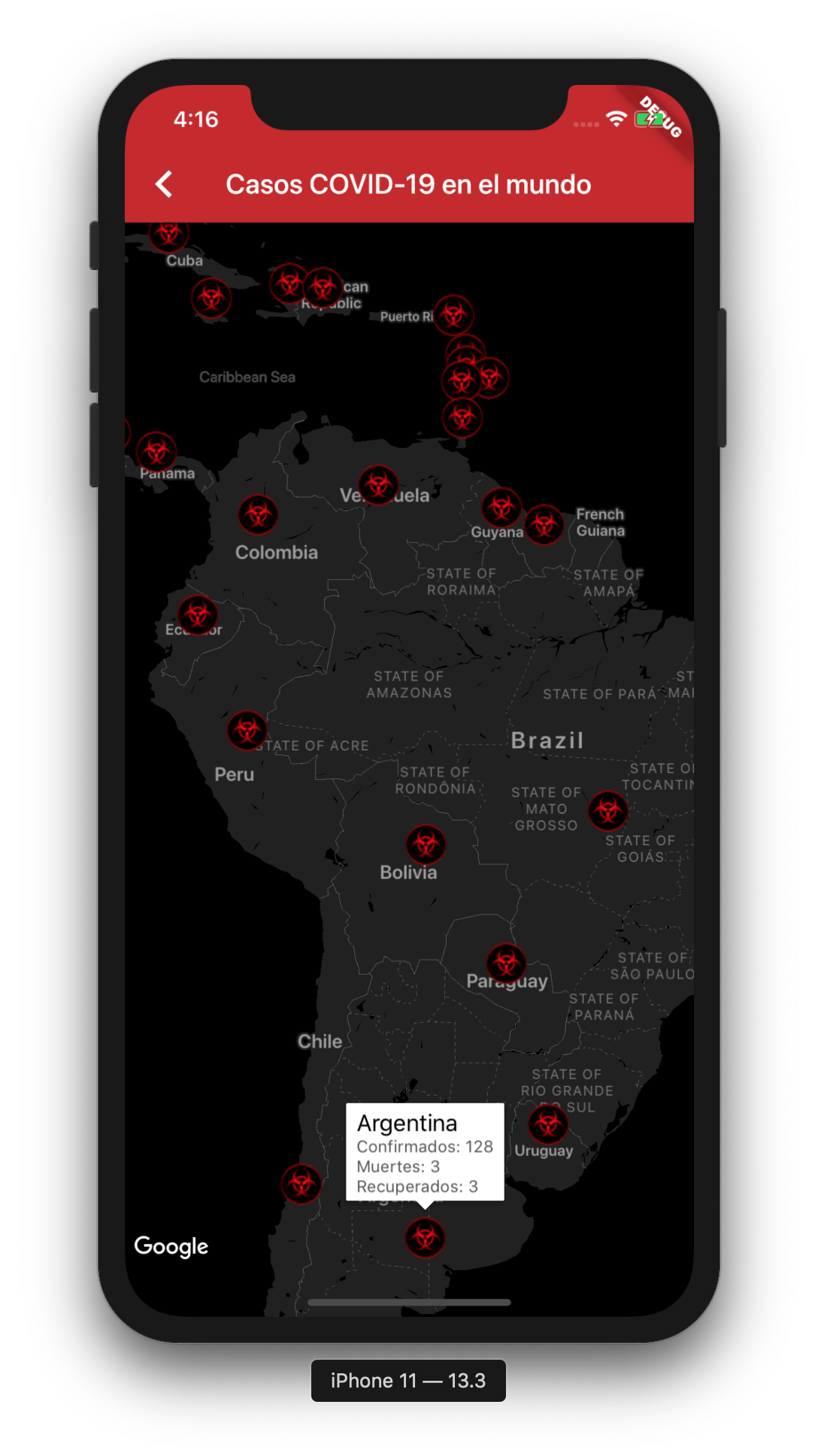Viewport: 818px width, 1456px height.
Task: Select the Uruguay case marker
Action: point(548,1124)
